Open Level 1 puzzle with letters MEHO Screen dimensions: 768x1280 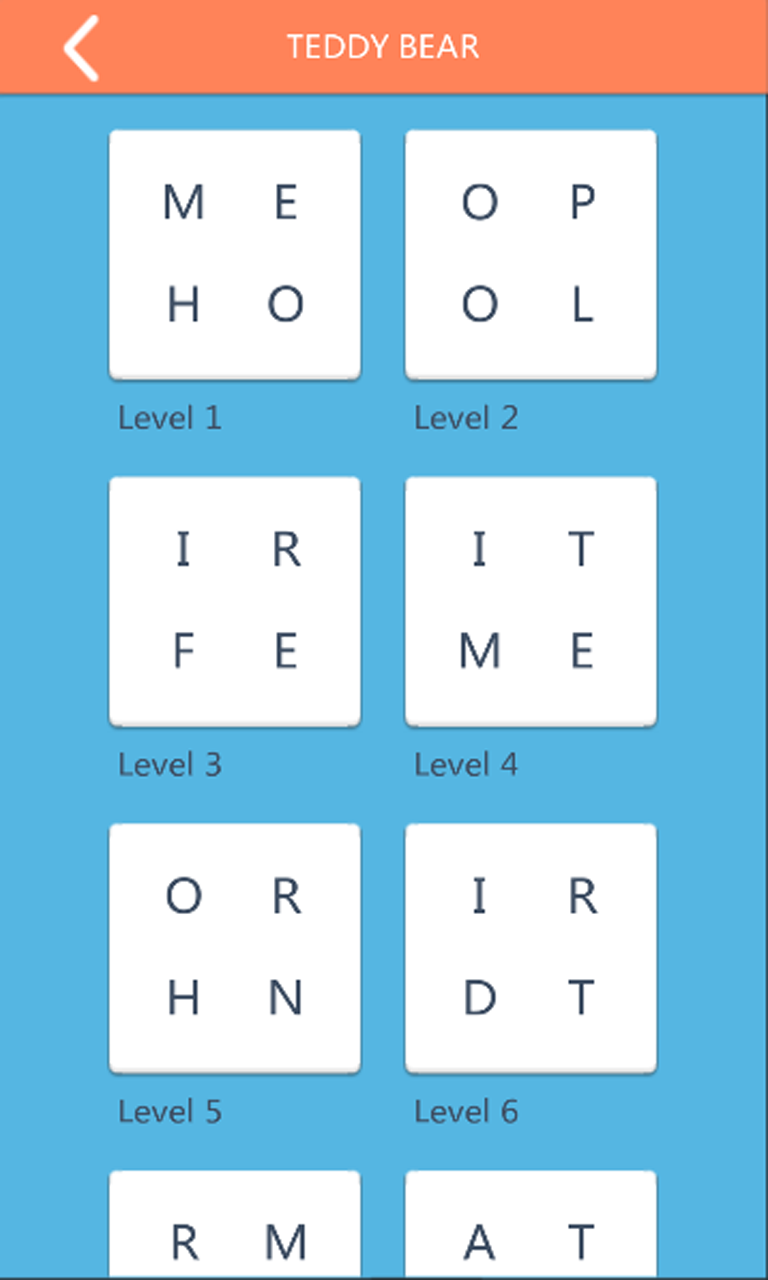pos(234,254)
